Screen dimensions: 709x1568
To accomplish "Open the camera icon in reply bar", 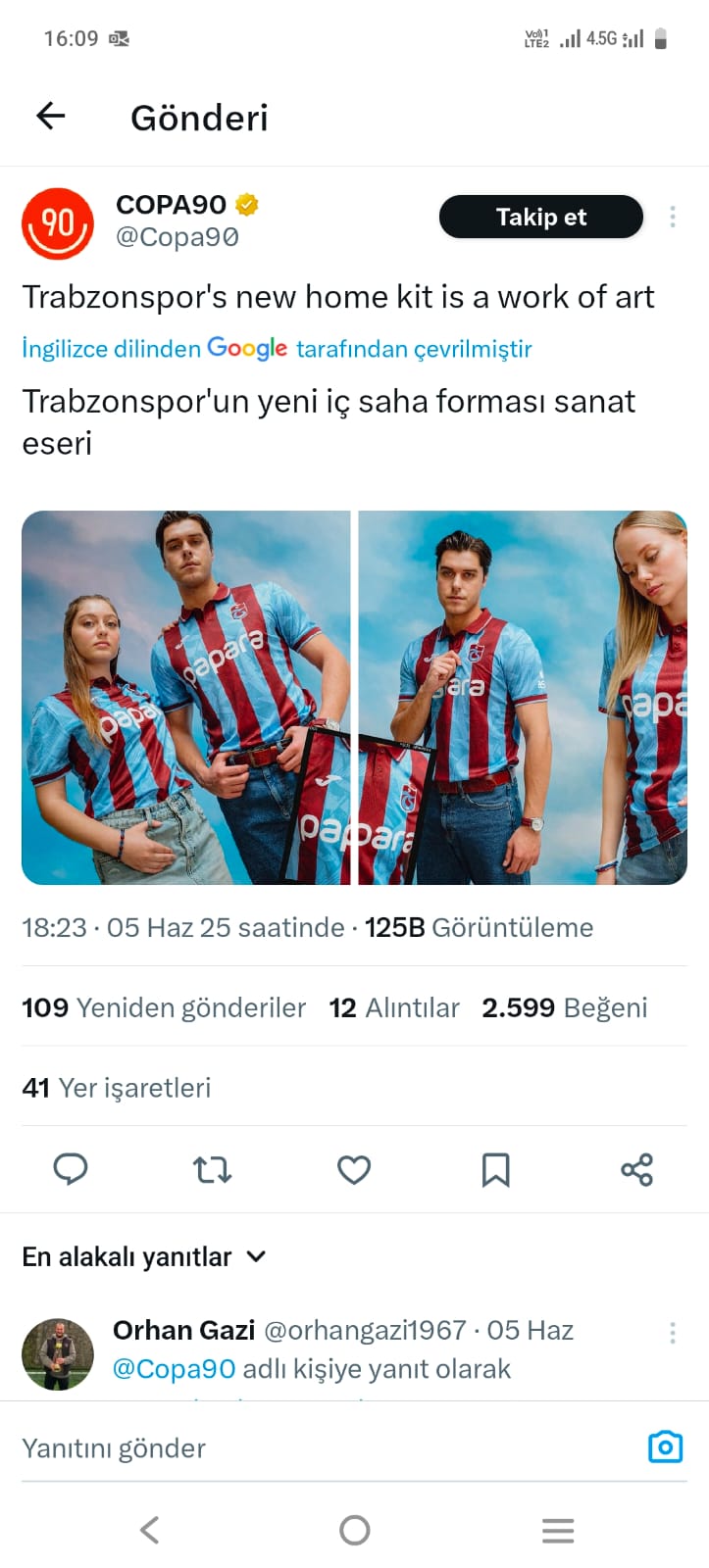I will click(665, 1446).
